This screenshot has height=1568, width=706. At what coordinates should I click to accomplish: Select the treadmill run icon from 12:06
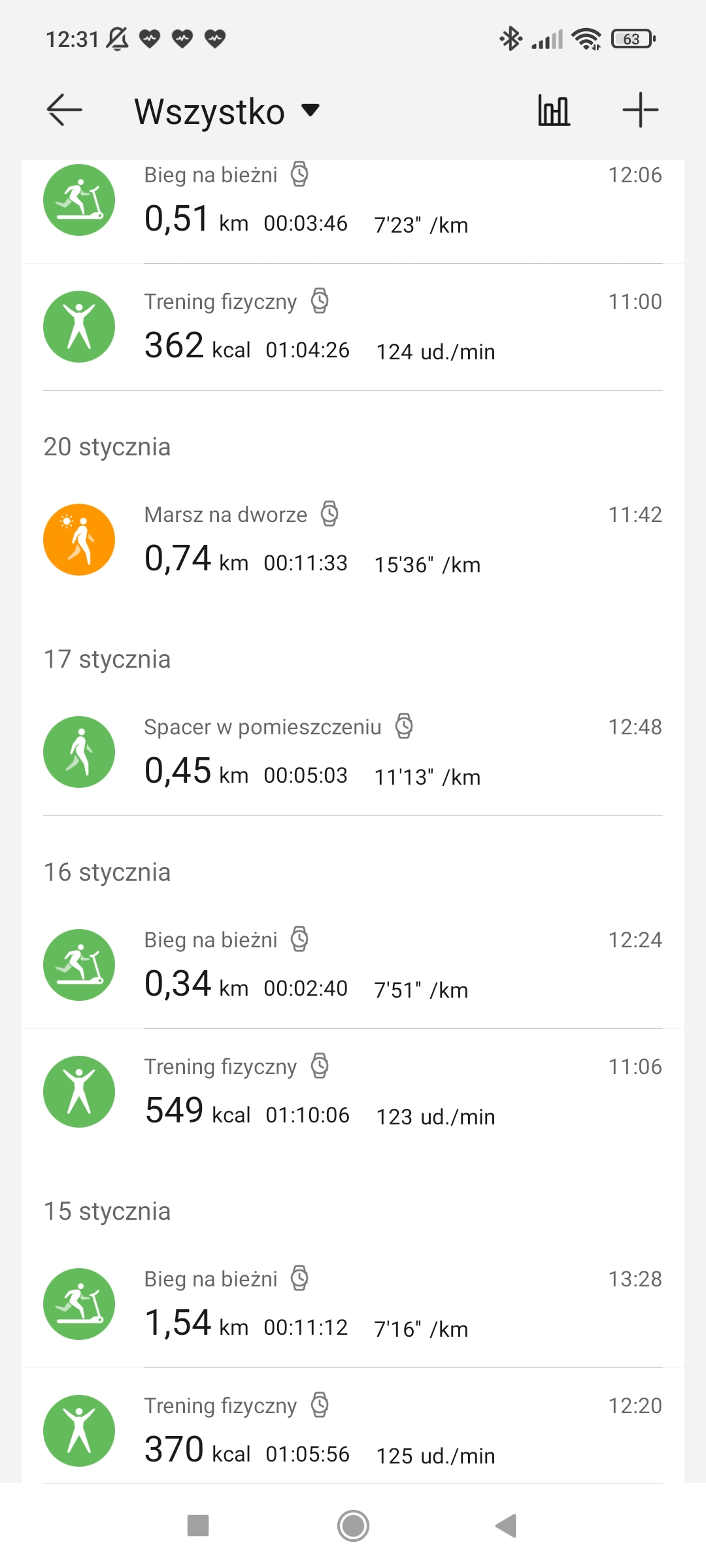pos(79,199)
